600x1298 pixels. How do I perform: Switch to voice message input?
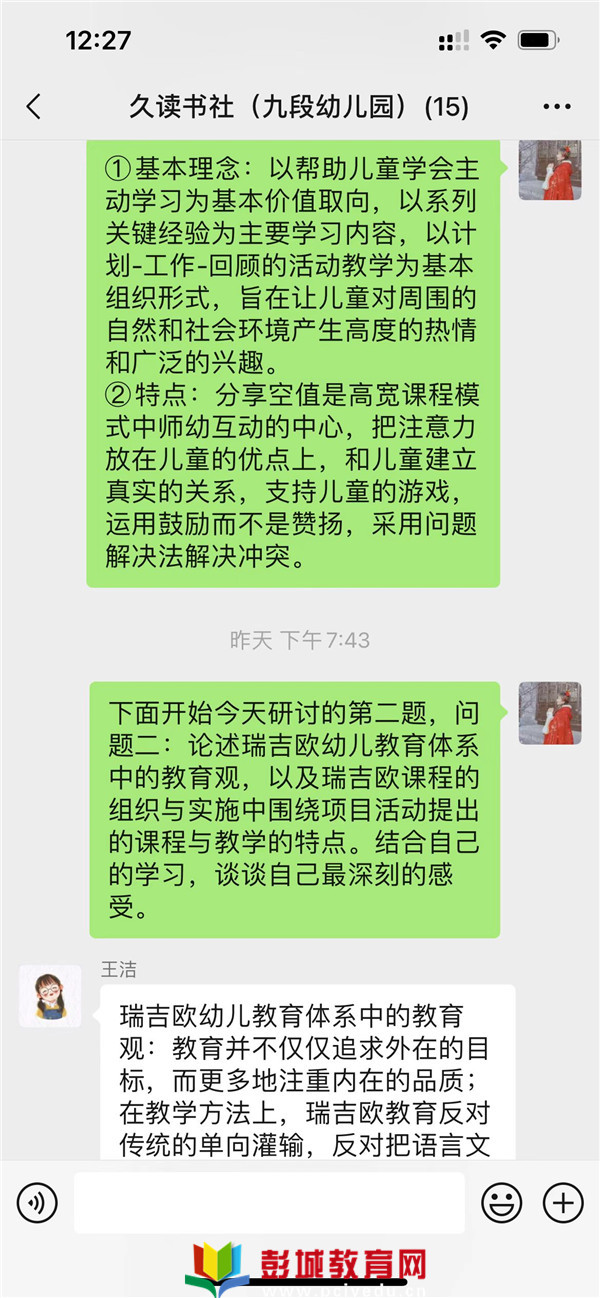pyautogui.click(x=38, y=1201)
